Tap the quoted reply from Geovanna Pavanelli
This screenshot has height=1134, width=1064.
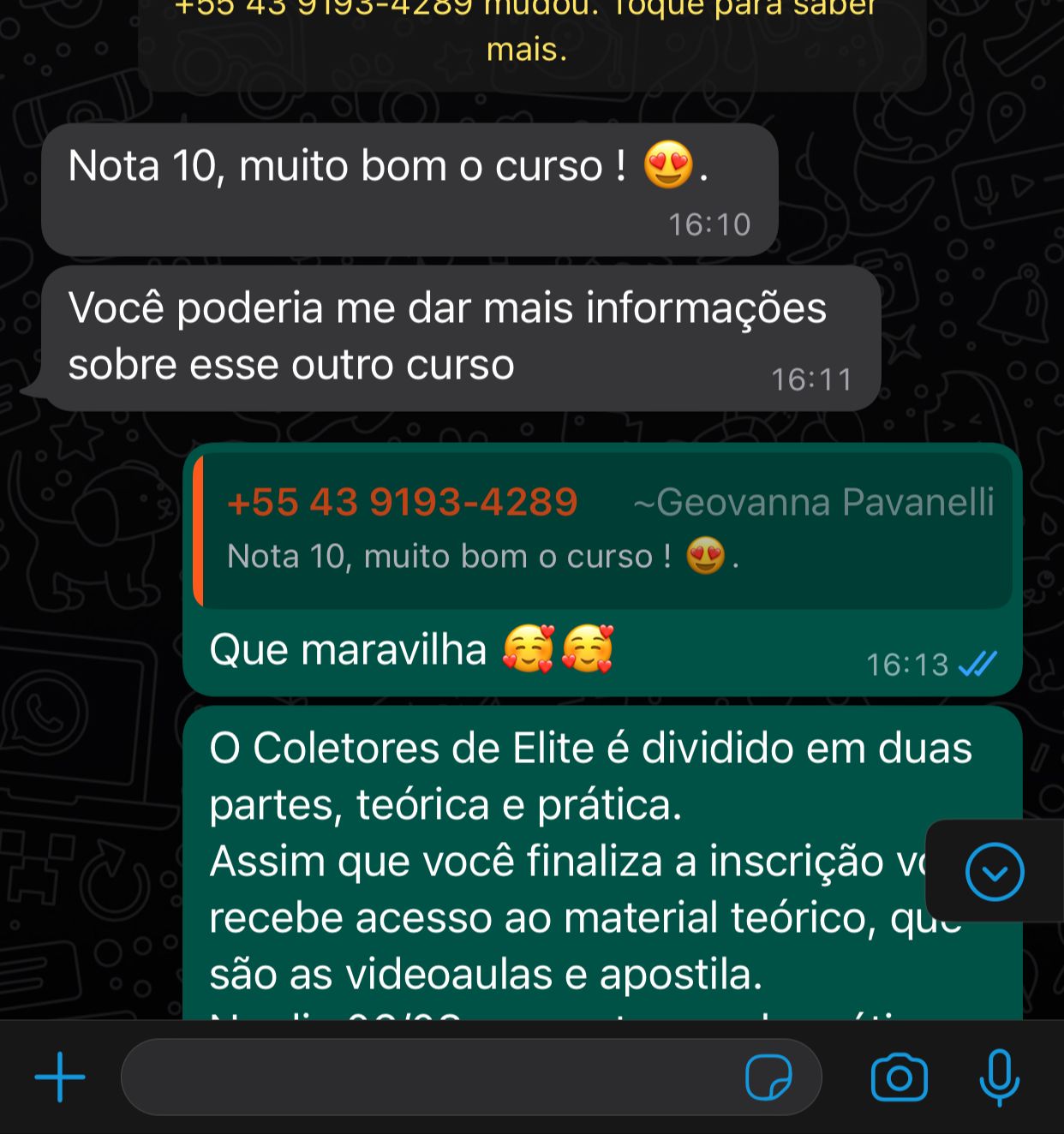(x=604, y=531)
